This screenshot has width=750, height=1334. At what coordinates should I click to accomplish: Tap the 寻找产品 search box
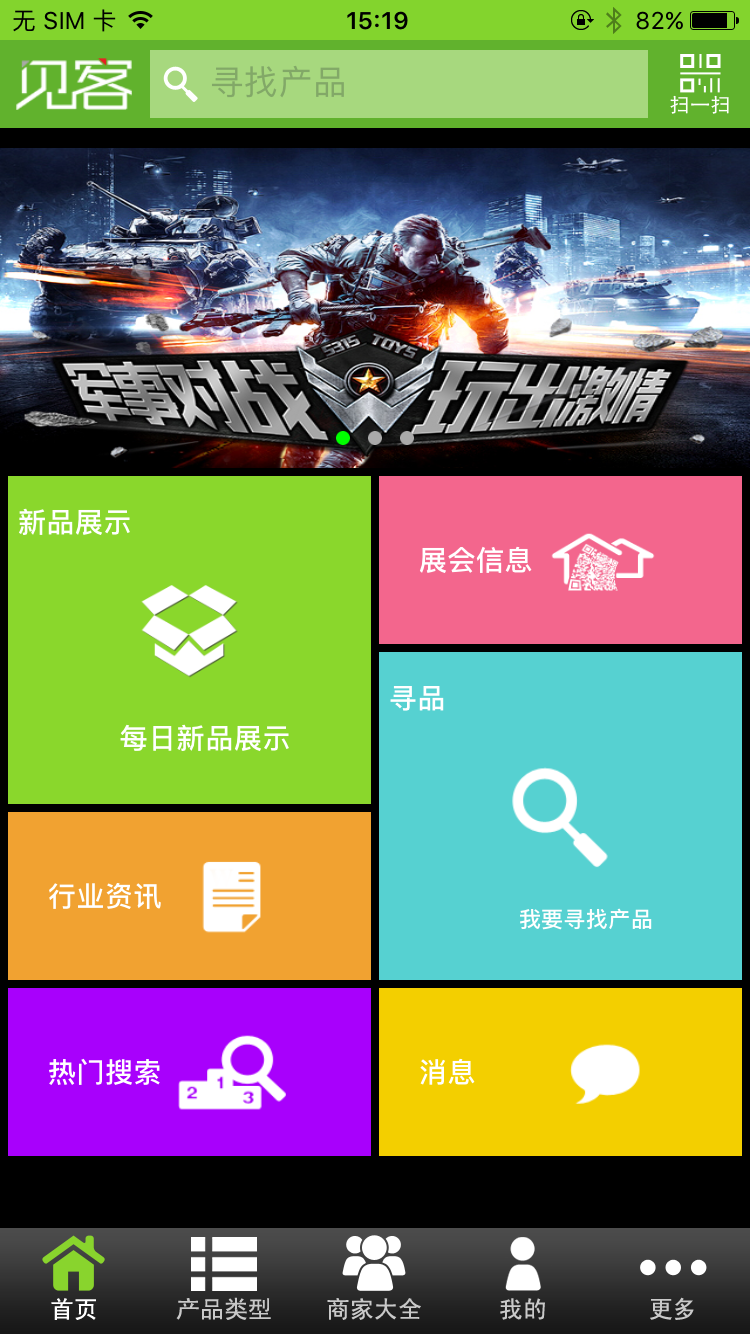[x=400, y=84]
